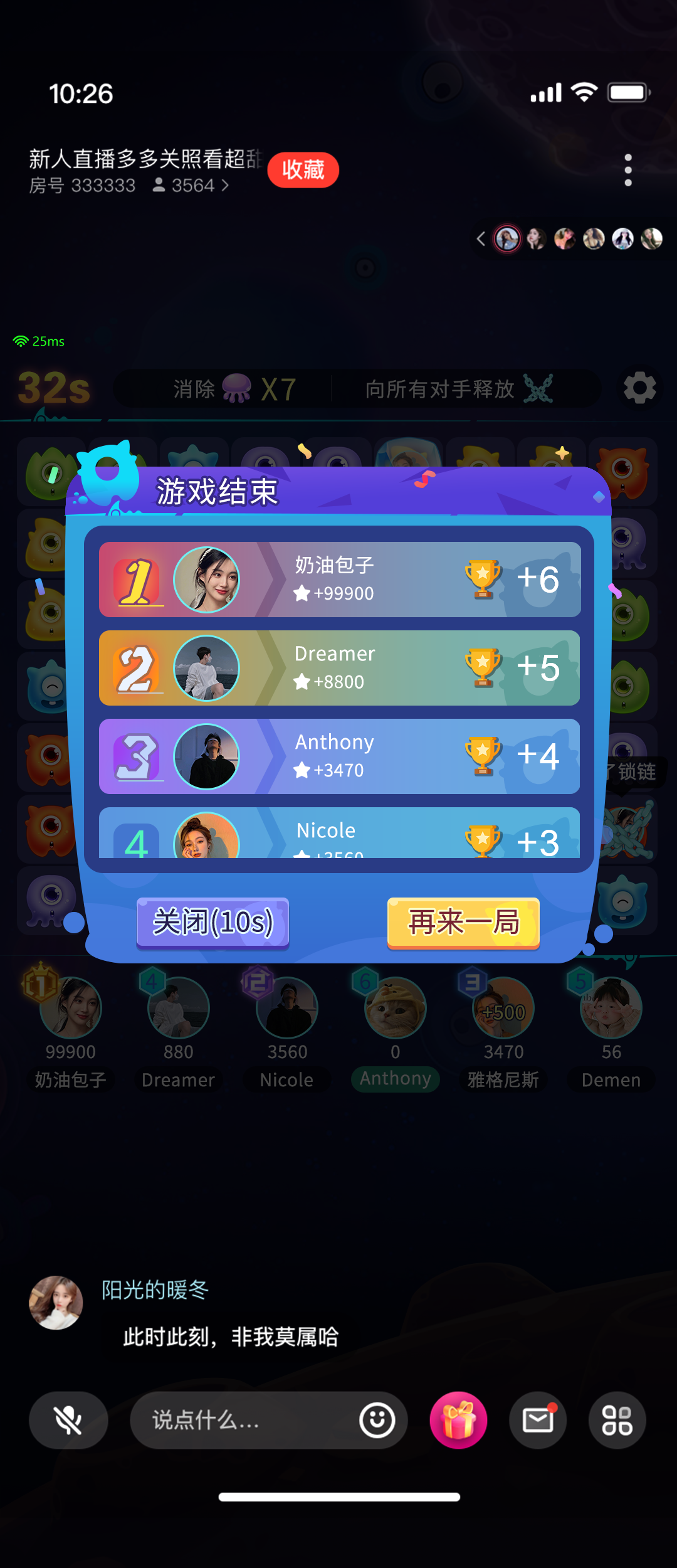Open the emoji picker in chat box
Image resolution: width=677 pixels, height=1568 pixels.
[377, 1420]
